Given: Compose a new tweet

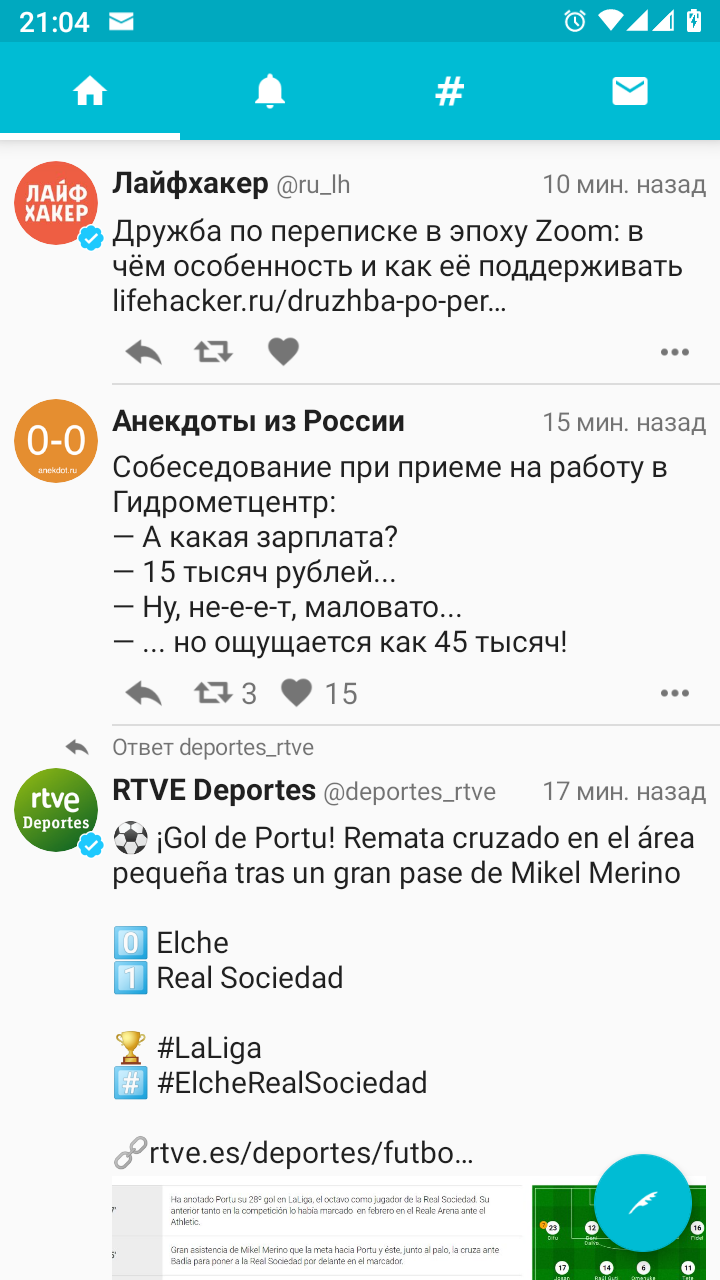Looking at the screenshot, I should point(643,1203).
